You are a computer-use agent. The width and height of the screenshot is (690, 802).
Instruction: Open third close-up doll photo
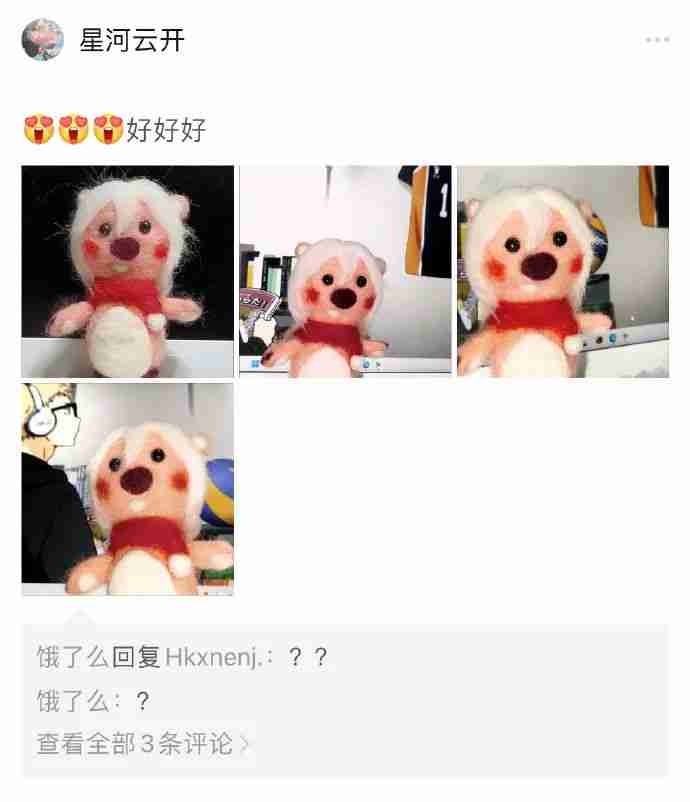[x=563, y=271]
